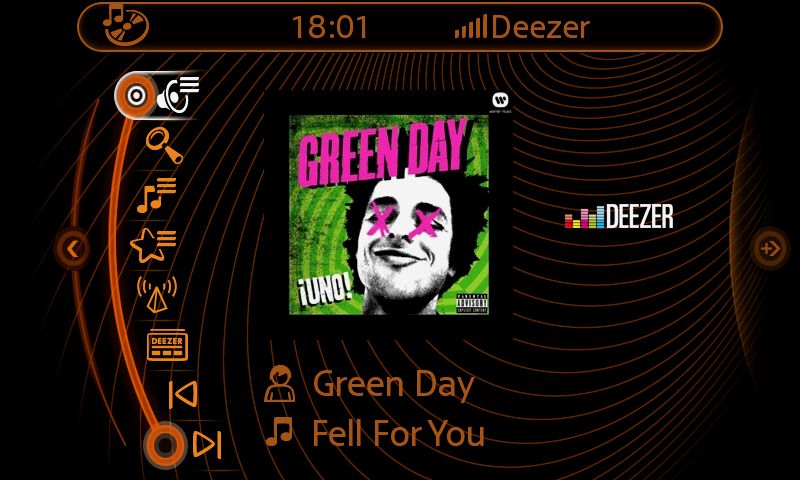
Task: Open the favorites star list
Action: coord(153,243)
